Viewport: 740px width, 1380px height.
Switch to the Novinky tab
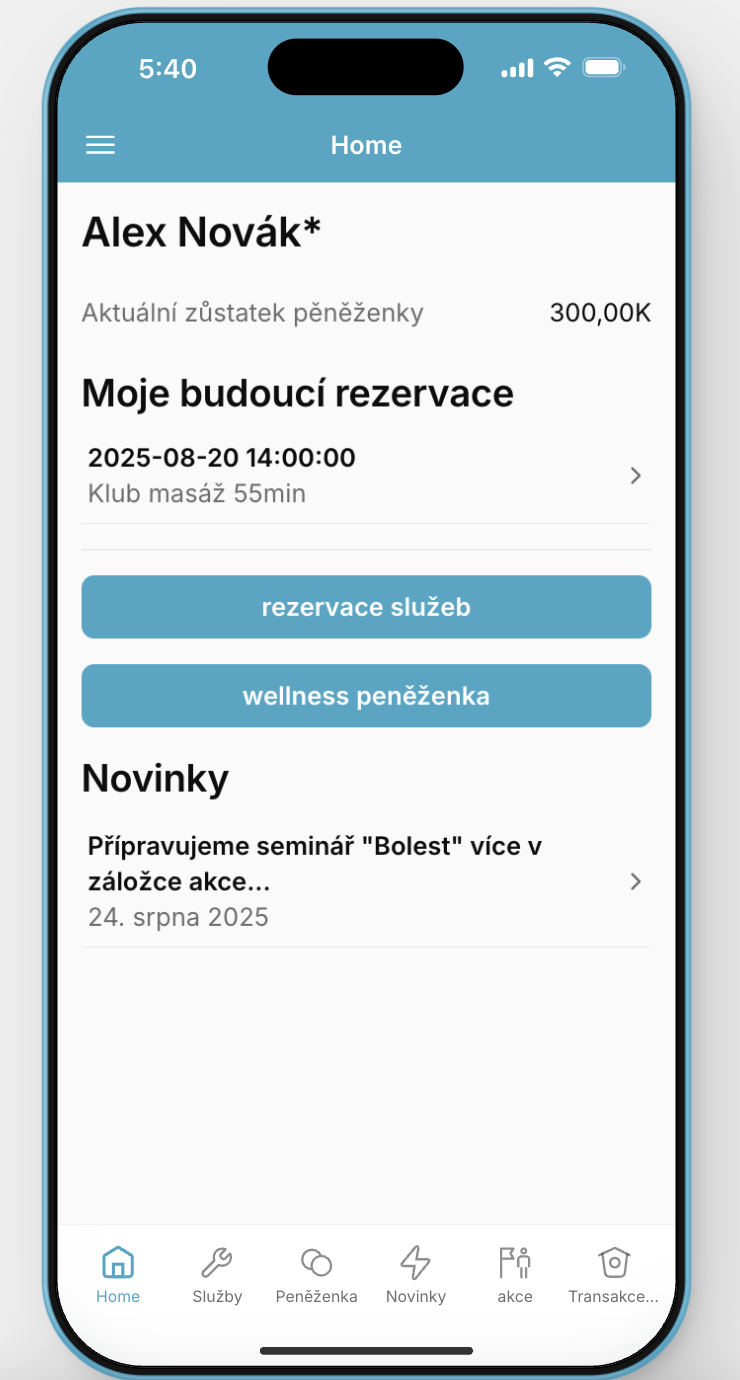(x=416, y=1275)
